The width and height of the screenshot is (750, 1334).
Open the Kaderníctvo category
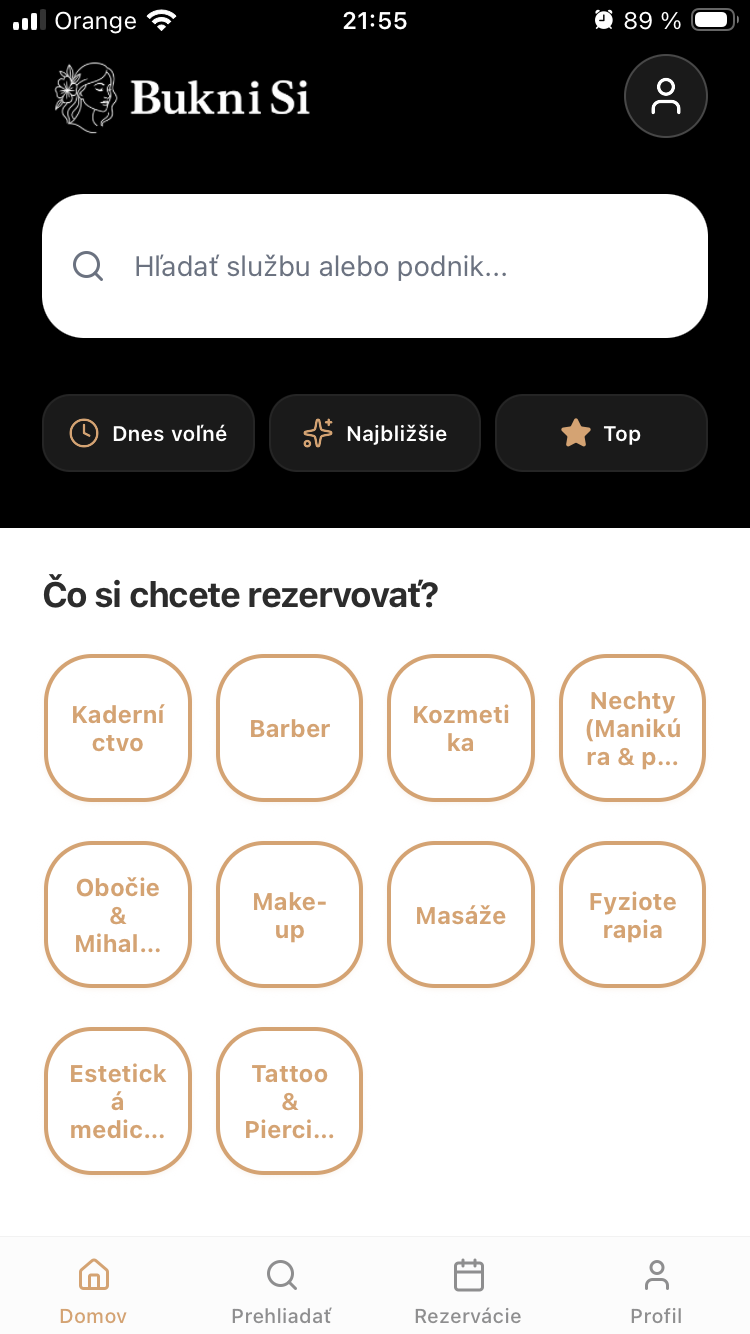(x=117, y=727)
